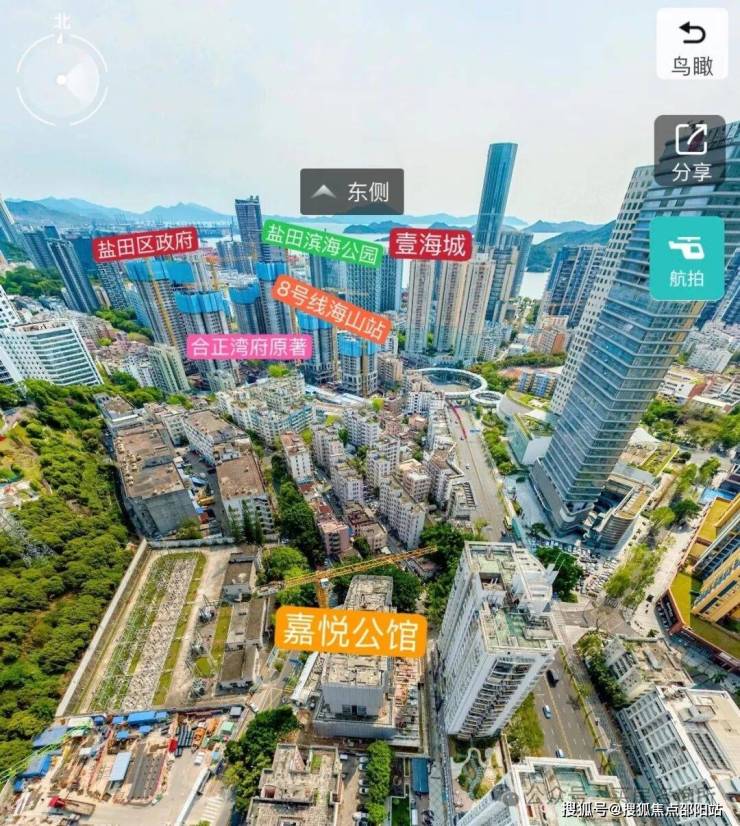This screenshot has width=740, height=826.
Task: Share this panorama via 分享
Action: [691, 151]
